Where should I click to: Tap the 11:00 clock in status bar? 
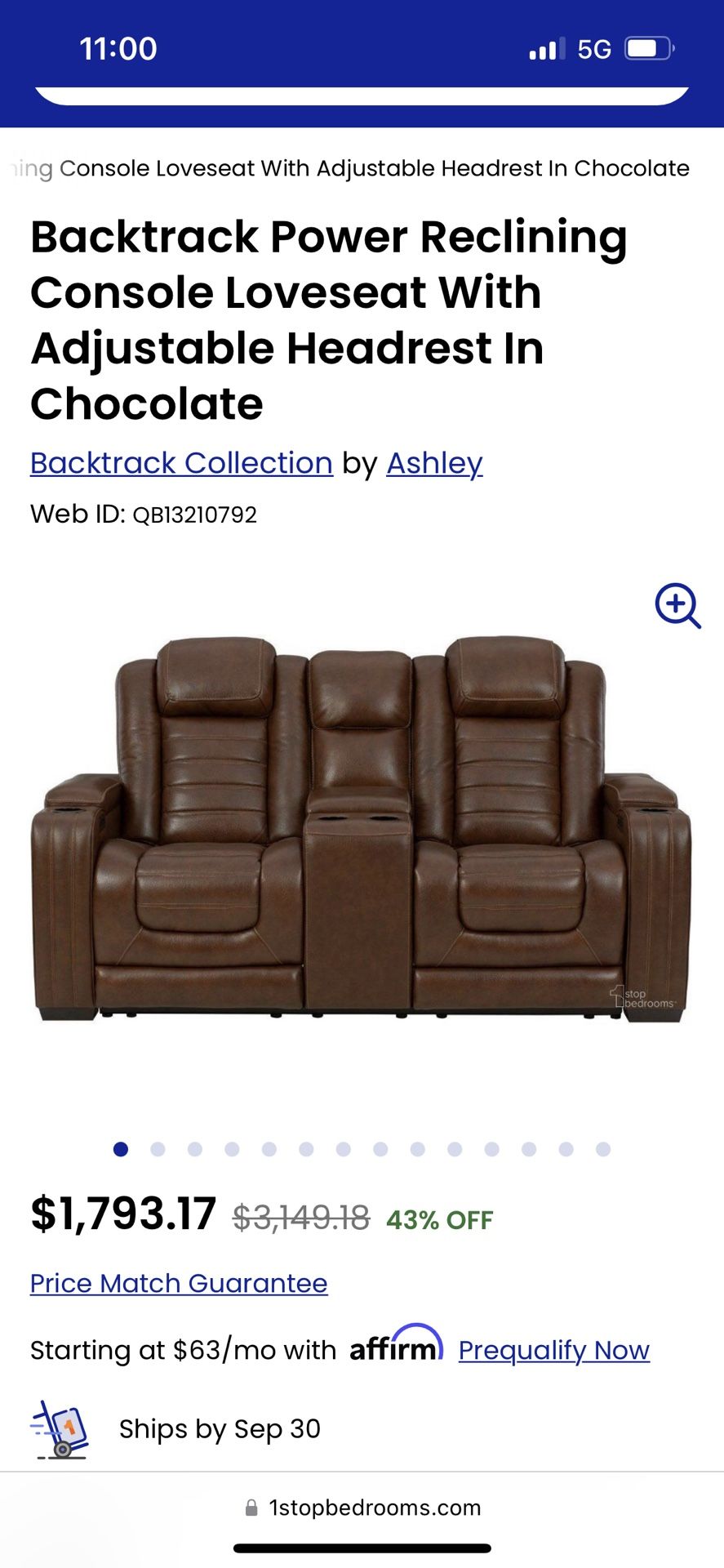click(118, 48)
